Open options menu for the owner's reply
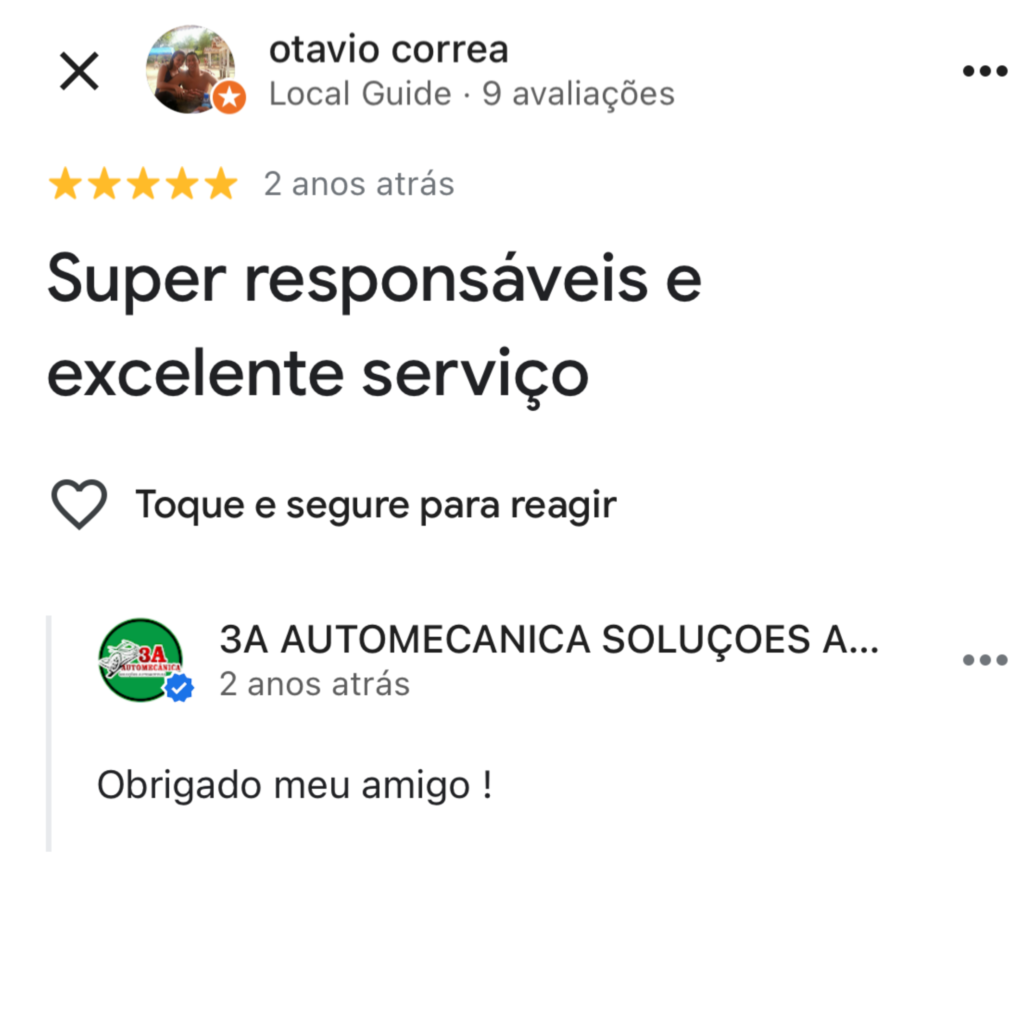 (x=984, y=660)
